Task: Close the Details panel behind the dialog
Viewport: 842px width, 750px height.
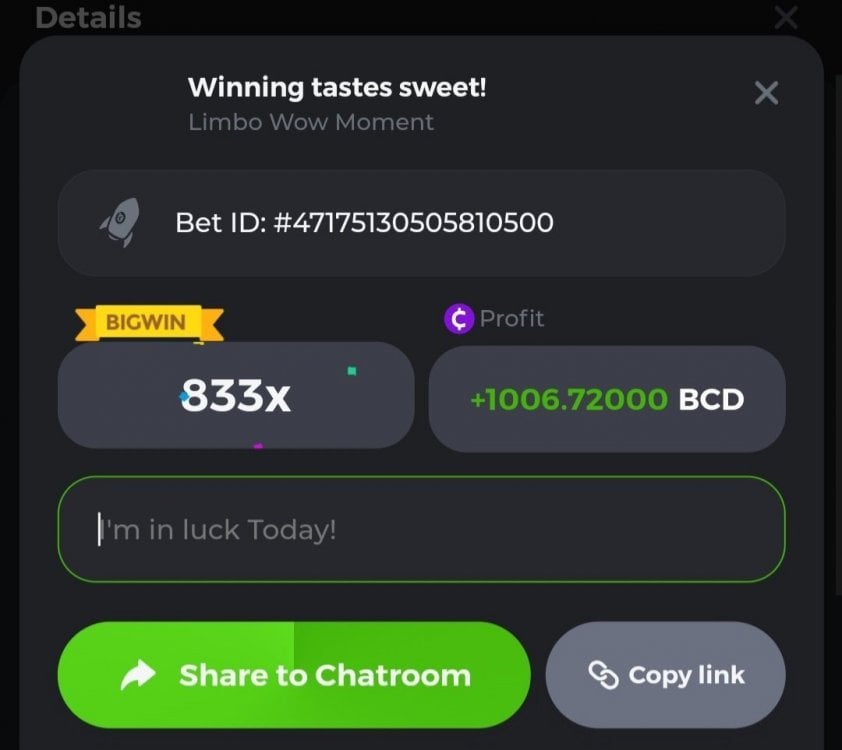Action: point(786,16)
